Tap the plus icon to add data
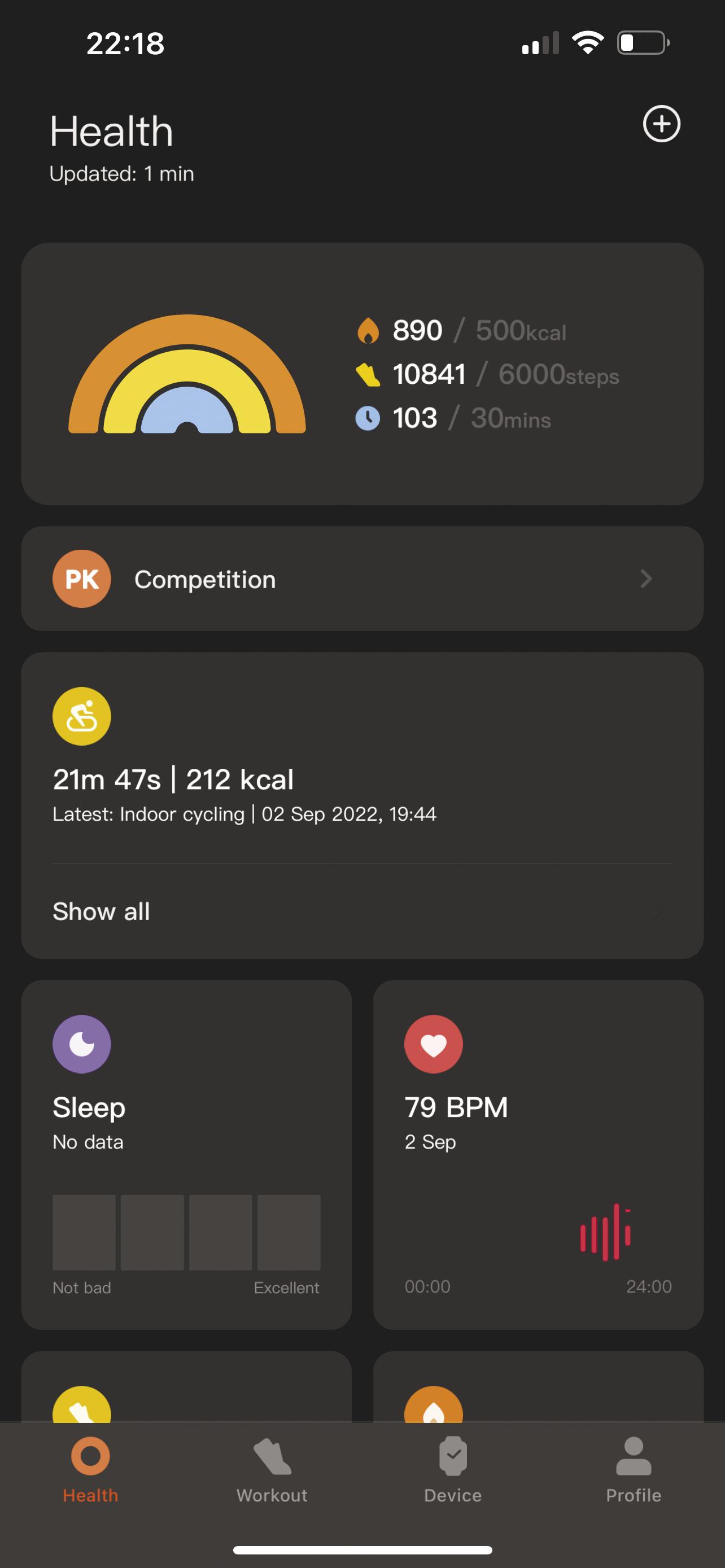725x1568 pixels. point(661,124)
